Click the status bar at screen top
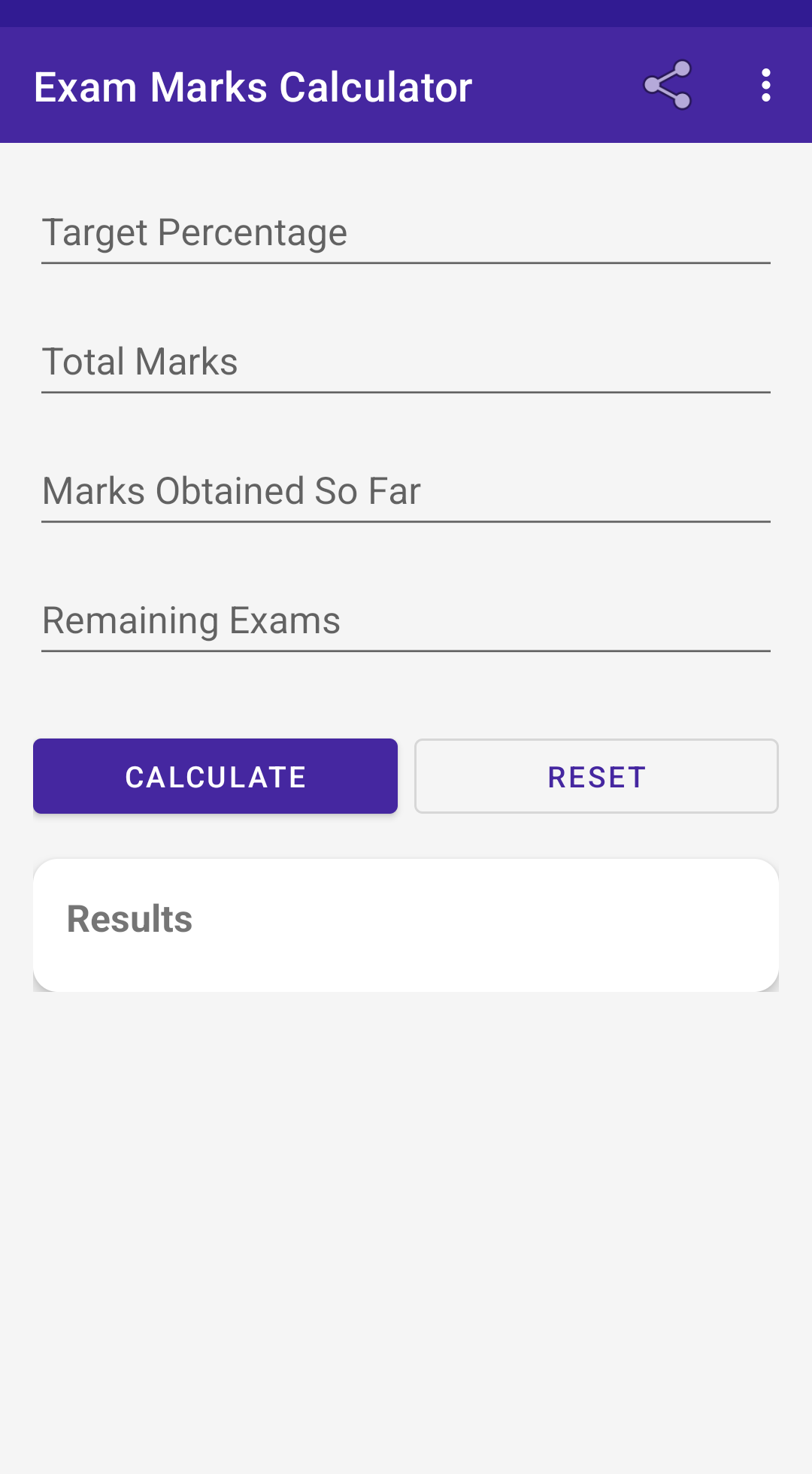Viewport: 812px width, 1474px height. tap(406, 14)
